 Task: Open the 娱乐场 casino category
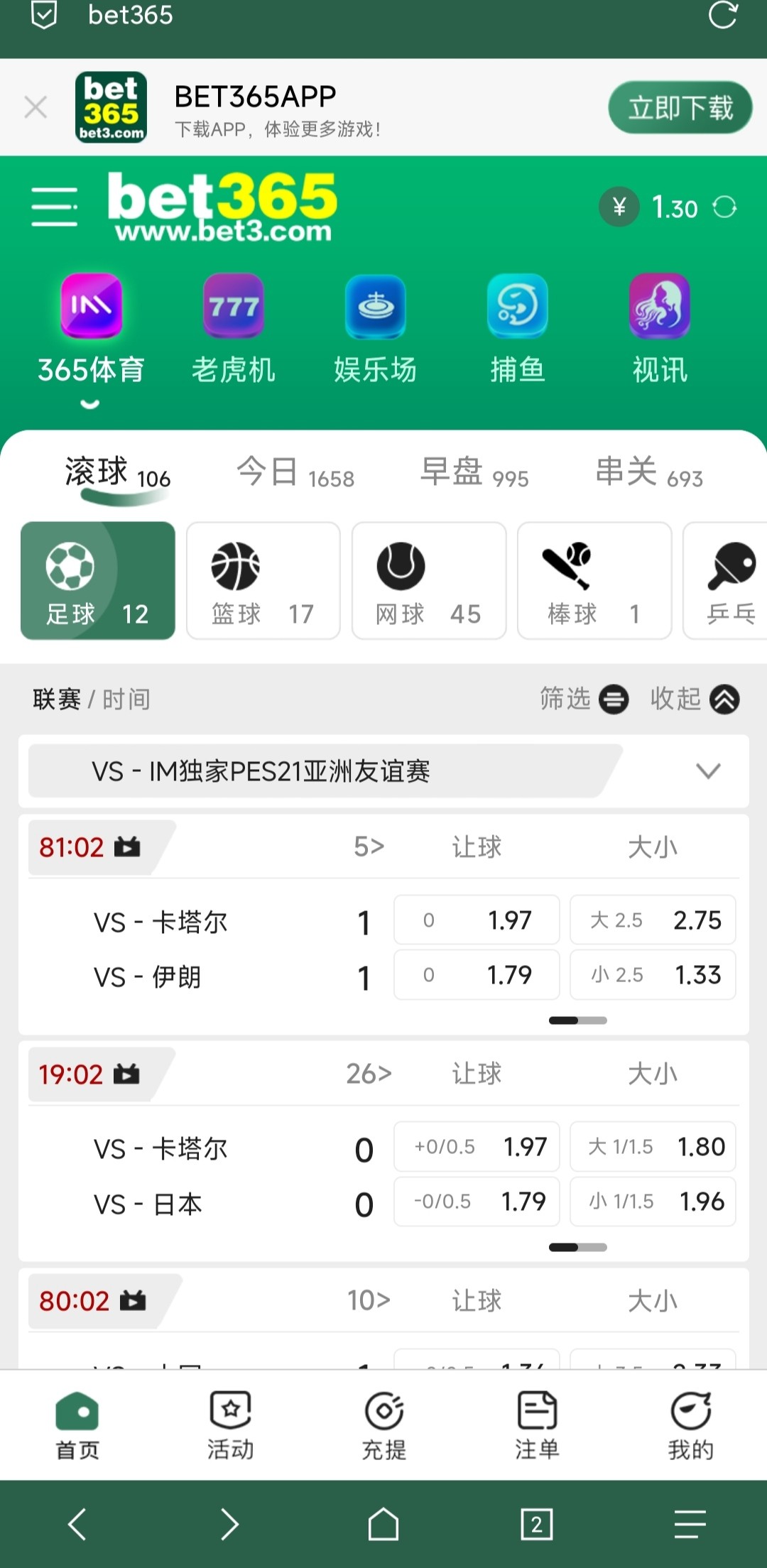click(376, 329)
